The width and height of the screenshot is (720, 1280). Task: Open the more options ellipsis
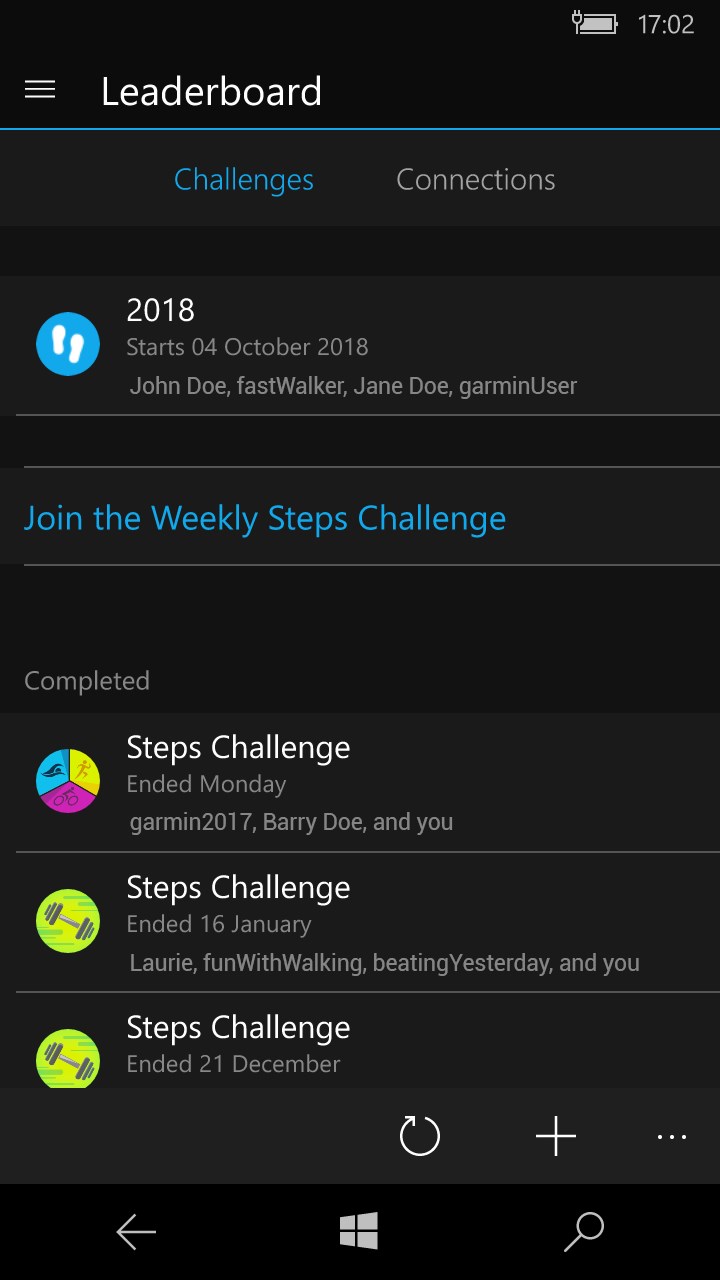[671, 1136]
